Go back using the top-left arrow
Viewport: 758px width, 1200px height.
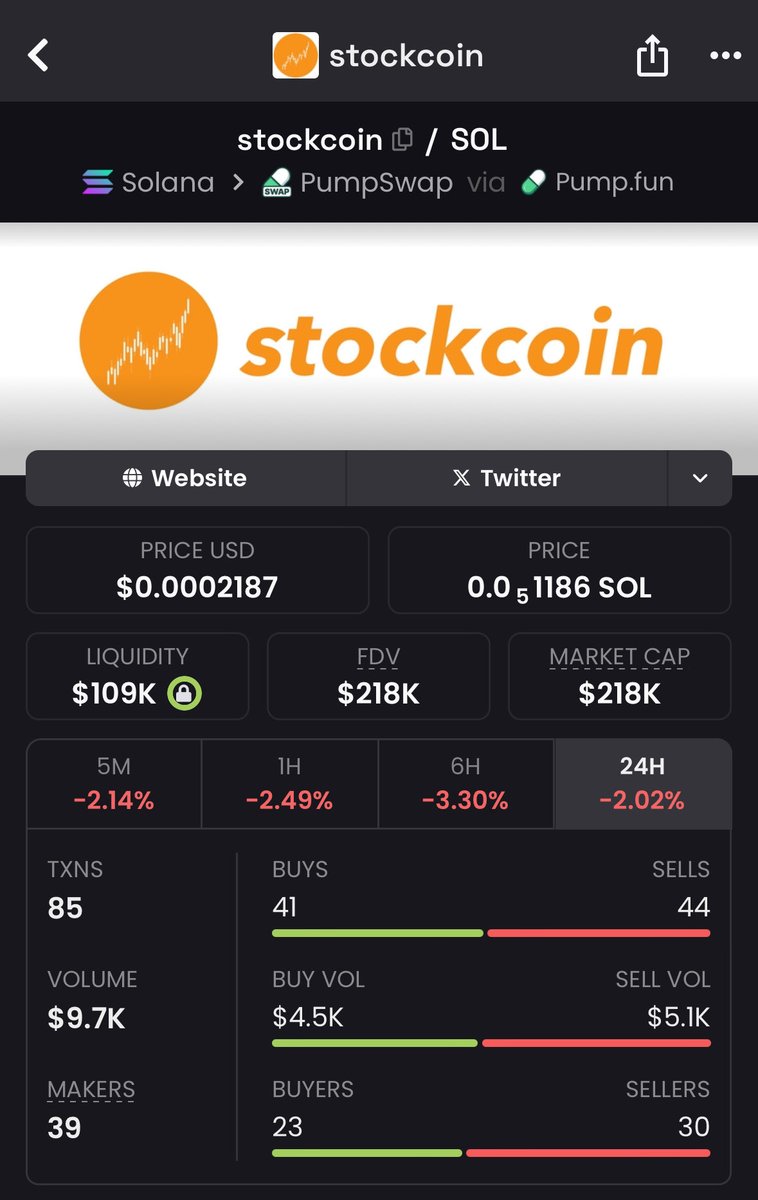pos(38,55)
